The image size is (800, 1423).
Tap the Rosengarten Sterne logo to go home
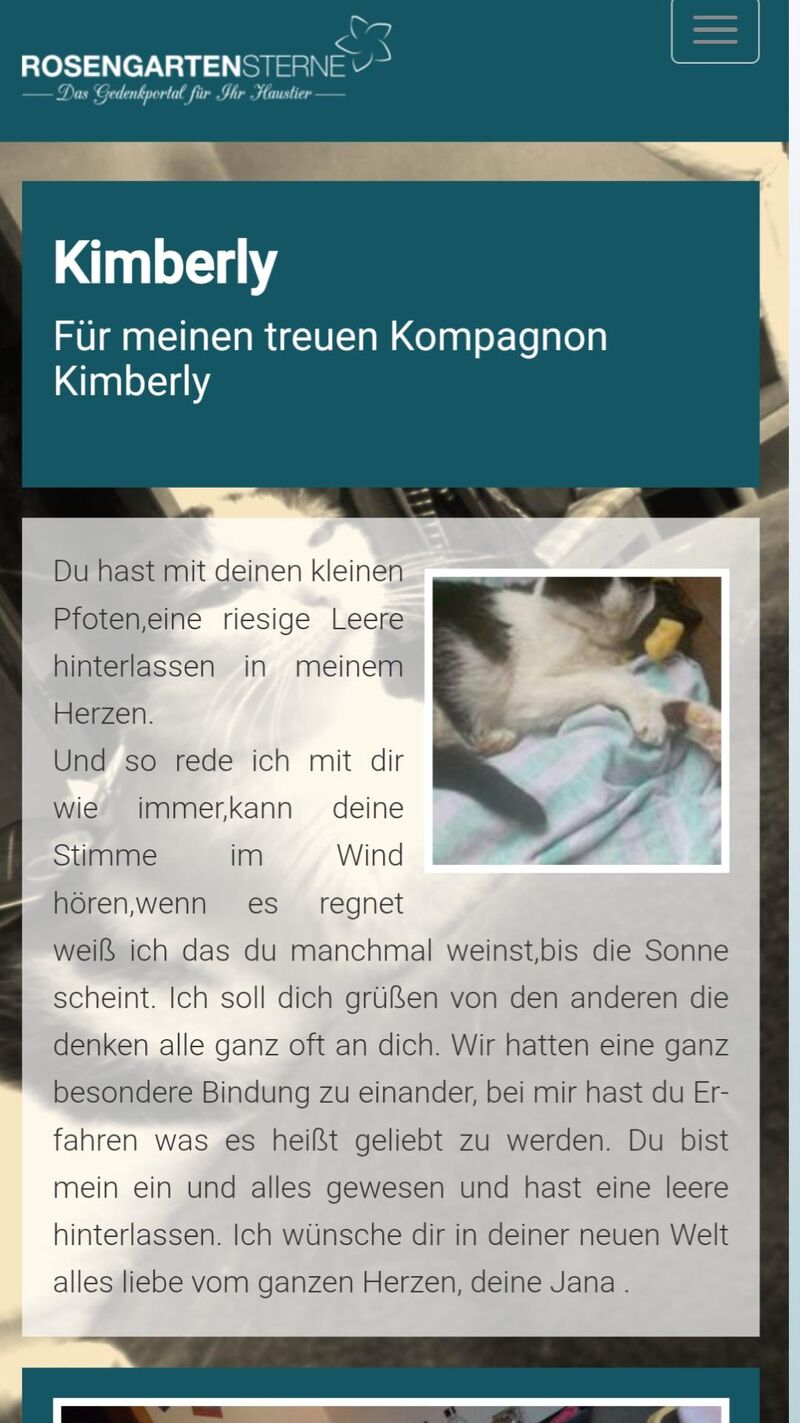206,60
